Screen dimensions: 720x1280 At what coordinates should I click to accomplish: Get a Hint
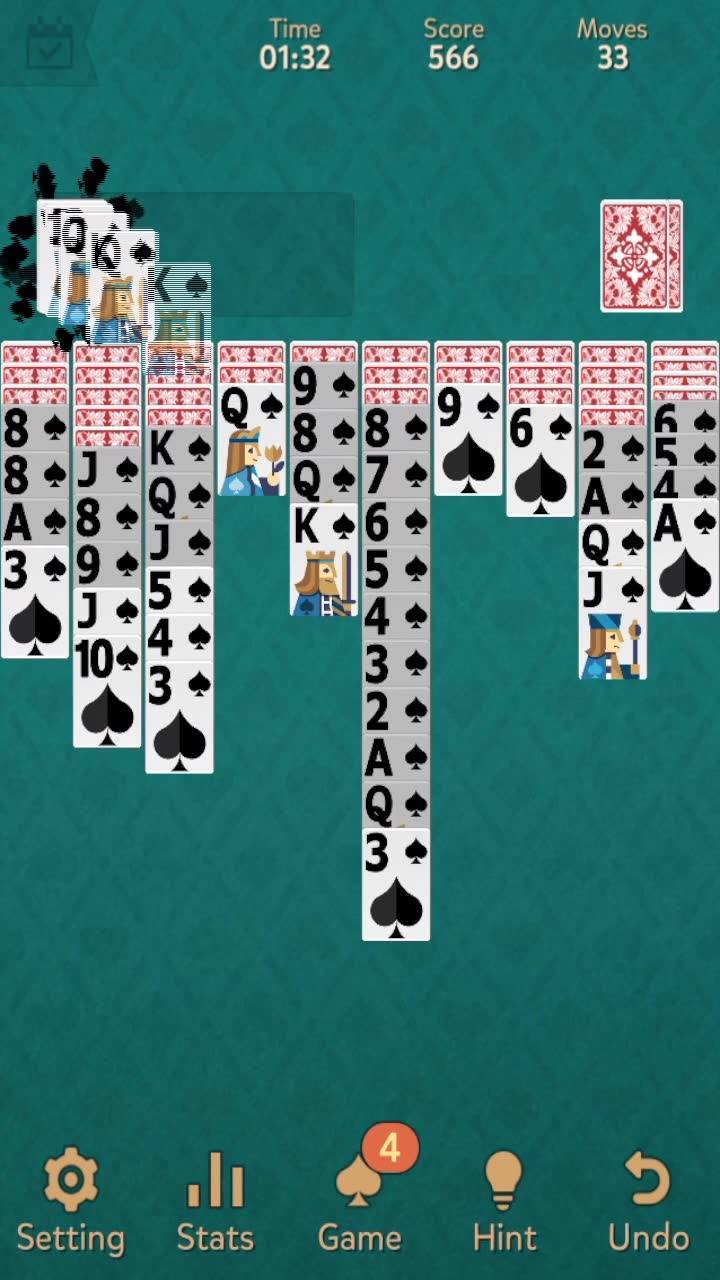coord(504,1202)
